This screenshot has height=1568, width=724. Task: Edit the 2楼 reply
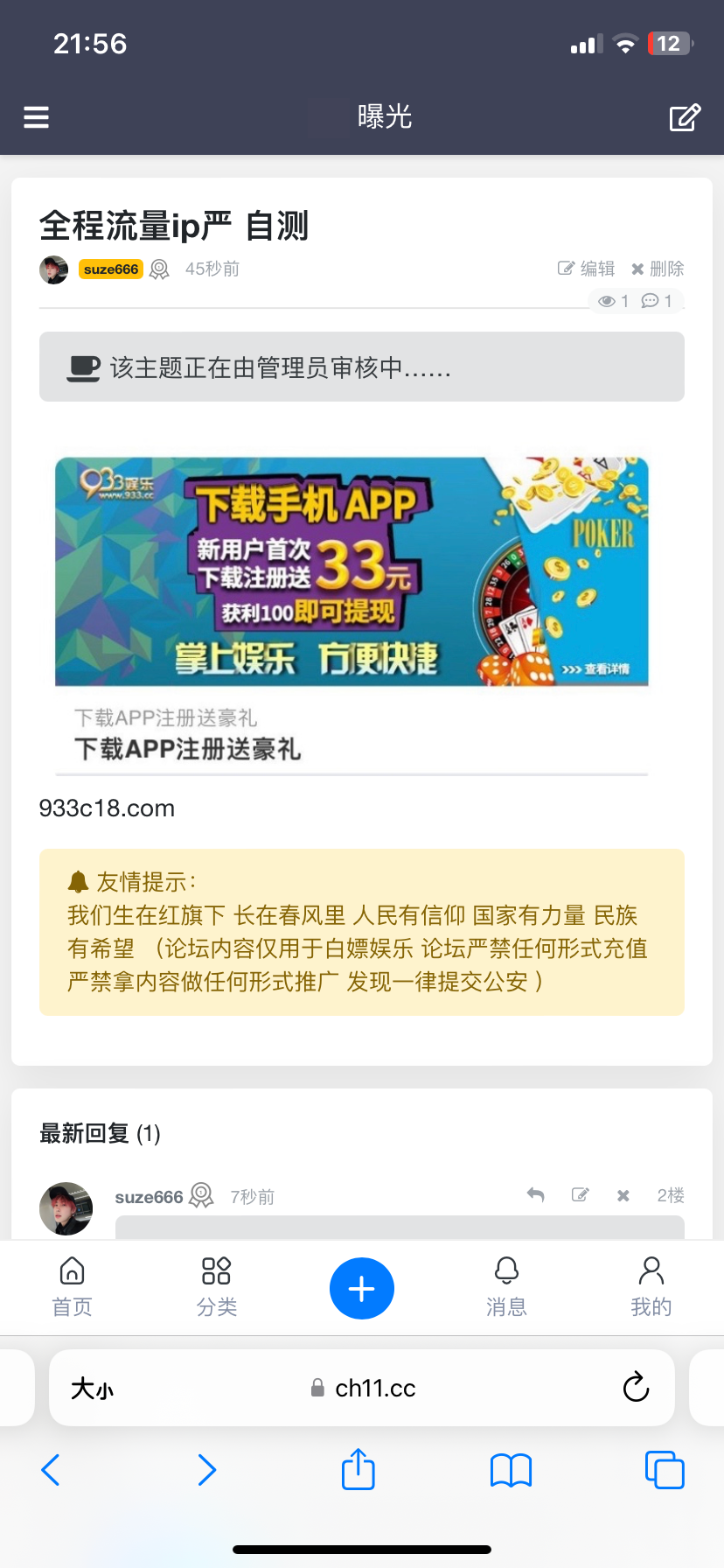click(580, 1195)
